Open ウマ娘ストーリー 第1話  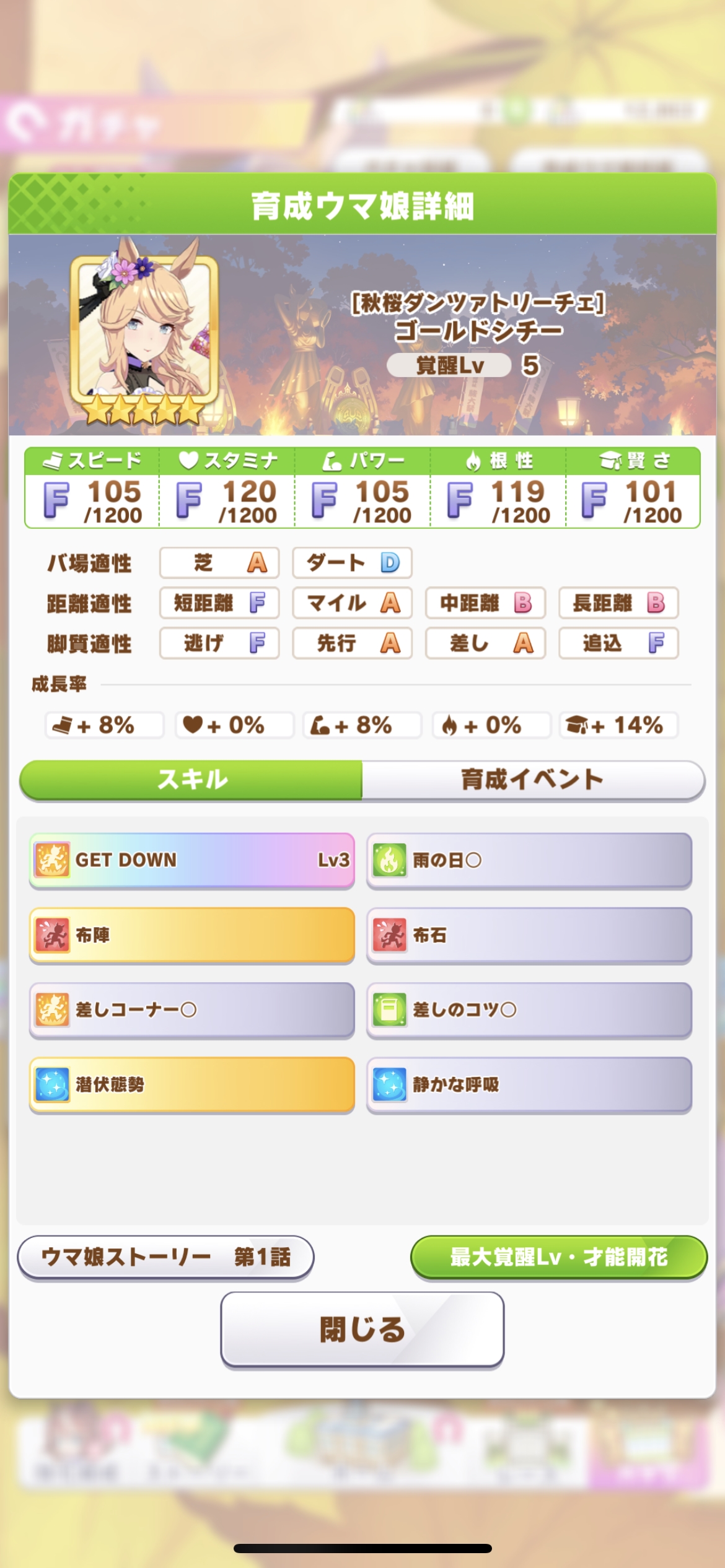(165, 1257)
